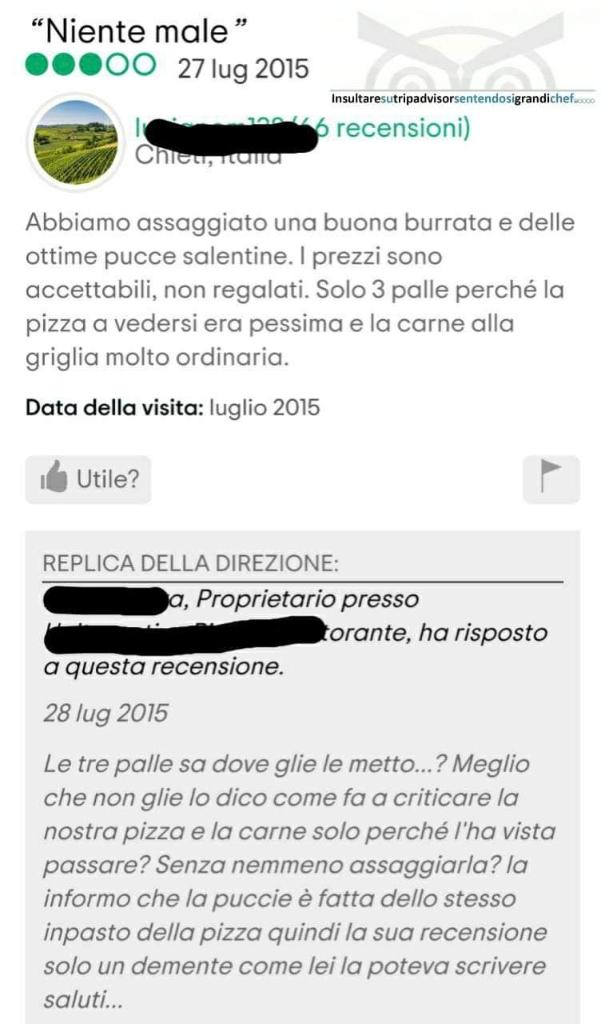Open the reviewer's vineyard profile picture
The image size is (605, 1024).
(x=76, y=142)
